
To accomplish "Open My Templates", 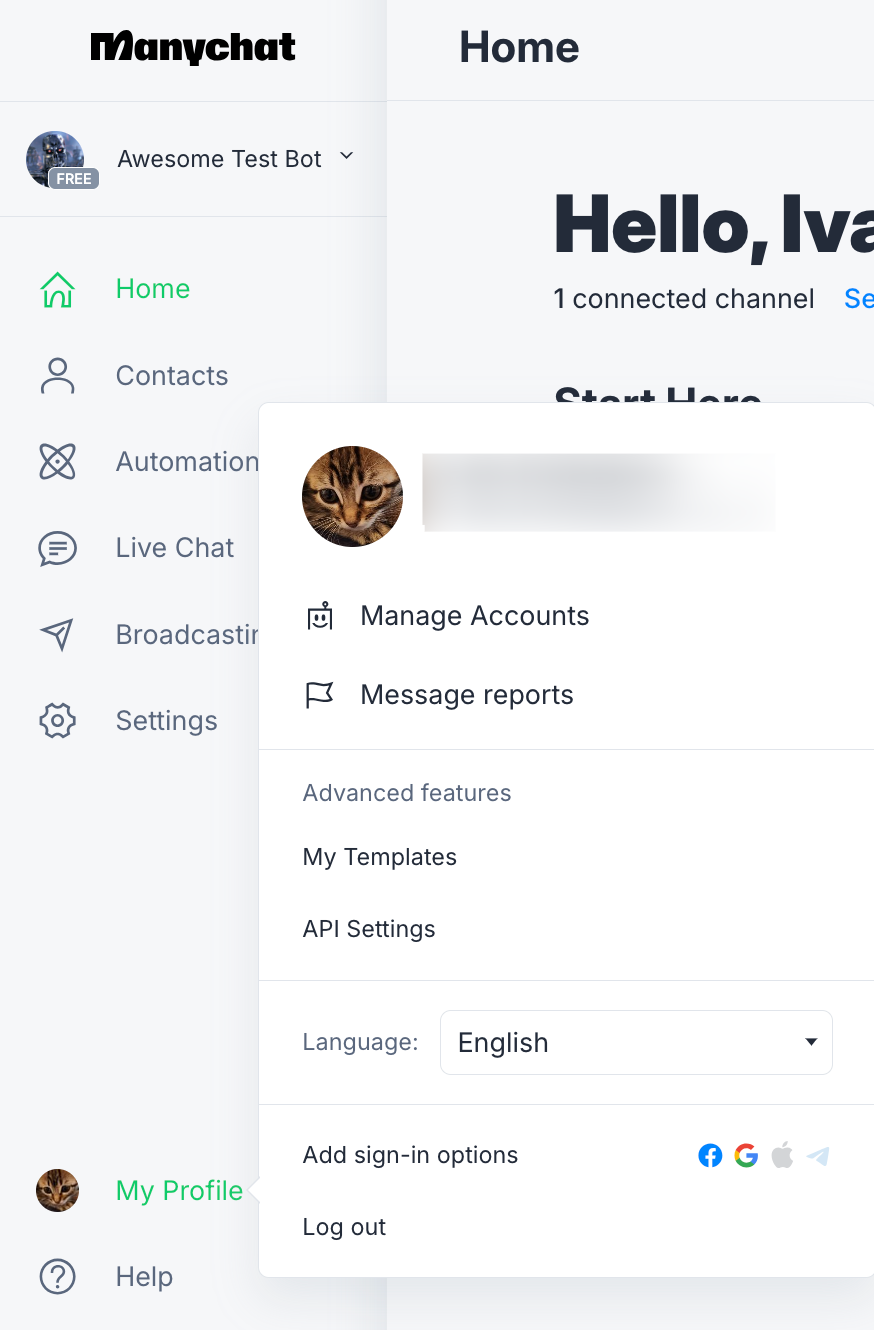I will click(x=380, y=857).
